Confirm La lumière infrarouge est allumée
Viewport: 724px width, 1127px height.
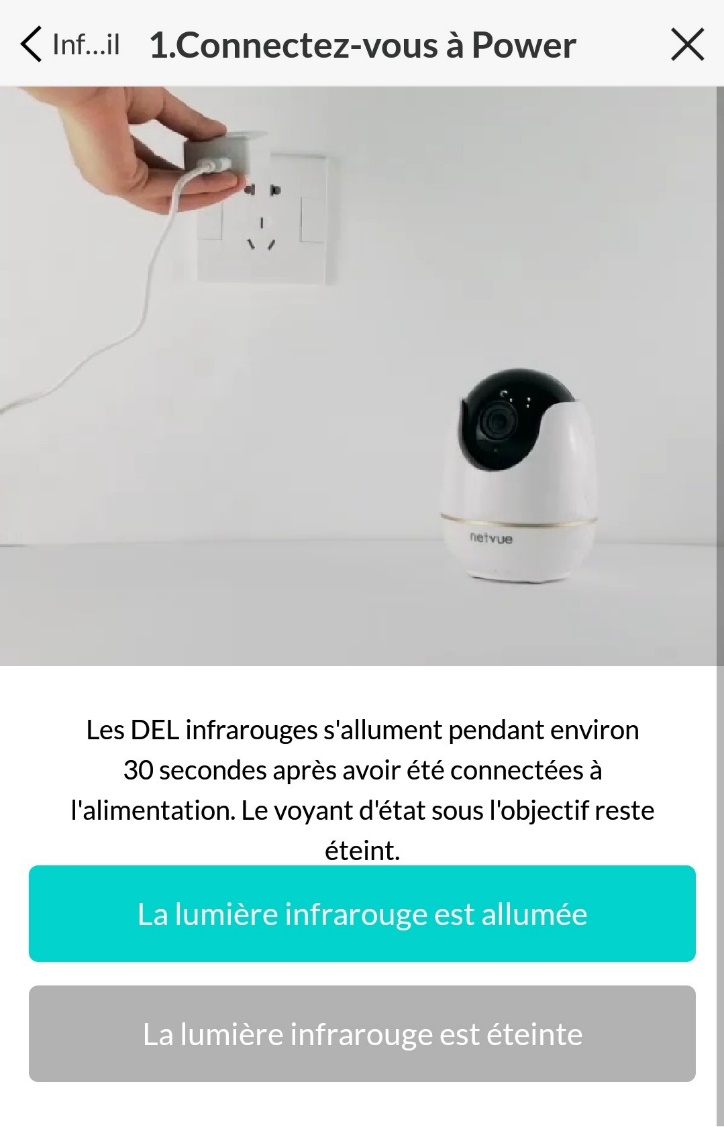362,914
